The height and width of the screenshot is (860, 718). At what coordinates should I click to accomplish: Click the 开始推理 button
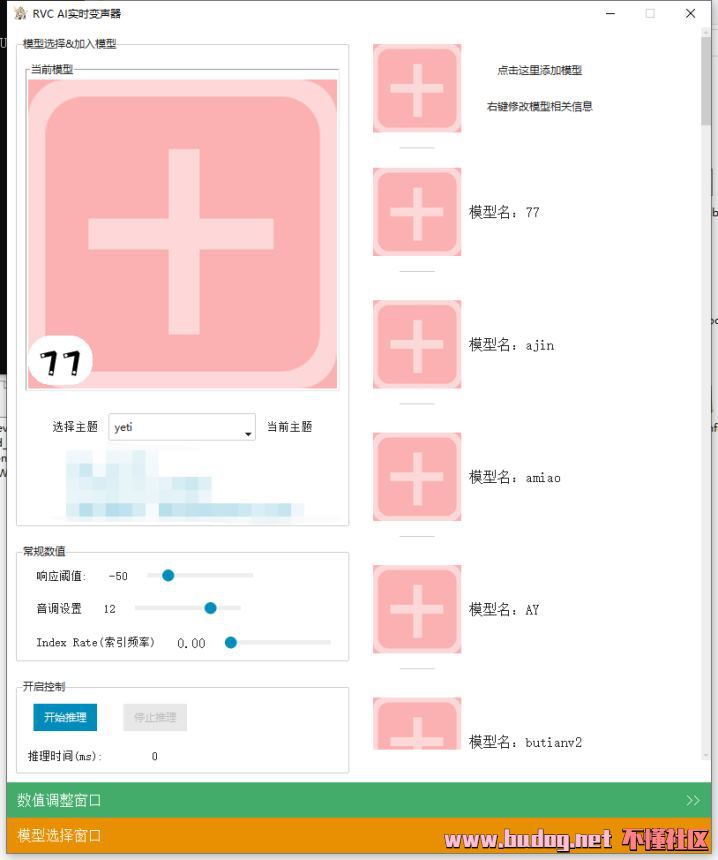pyautogui.click(x=65, y=717)
